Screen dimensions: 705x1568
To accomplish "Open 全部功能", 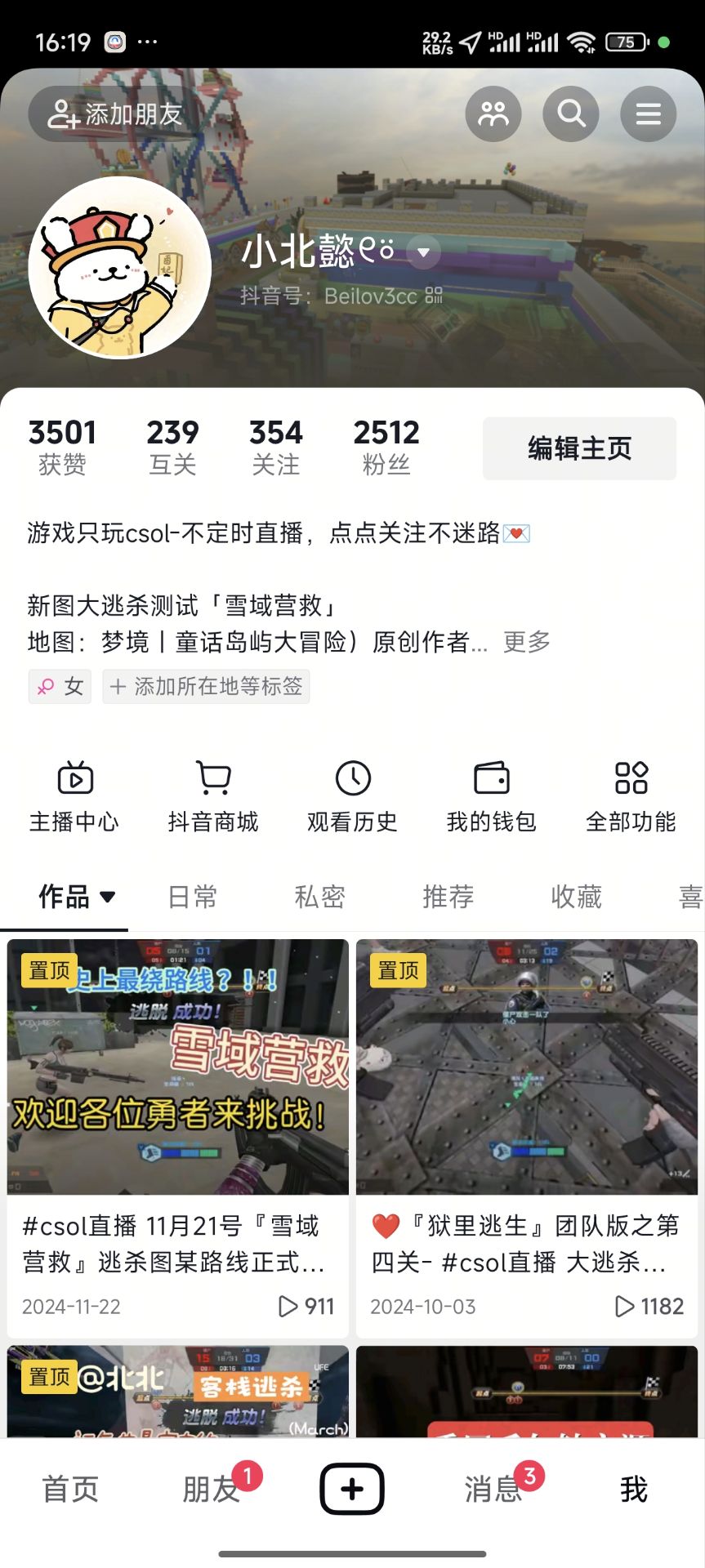I will point(631,797).
